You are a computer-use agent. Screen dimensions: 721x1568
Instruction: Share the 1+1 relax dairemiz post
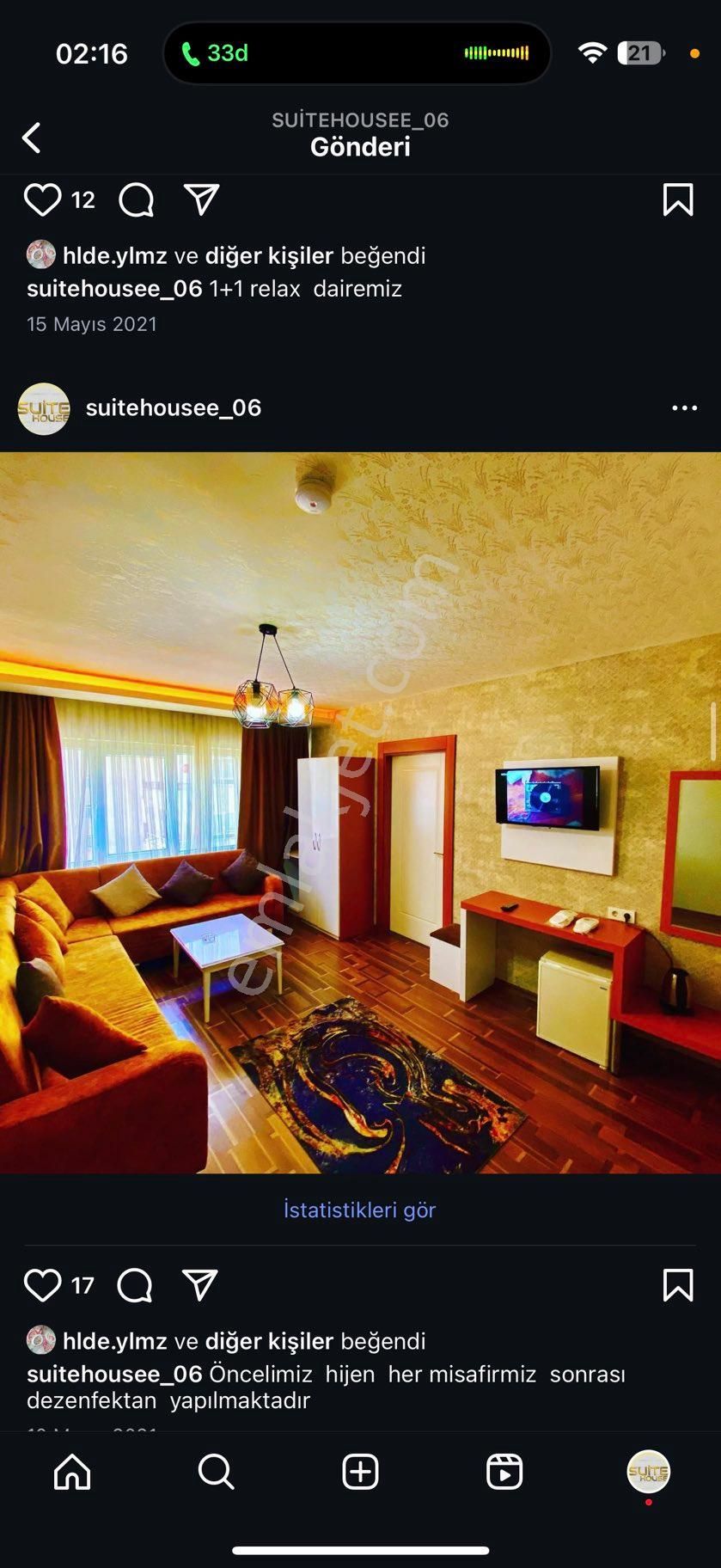click(202, 199)
